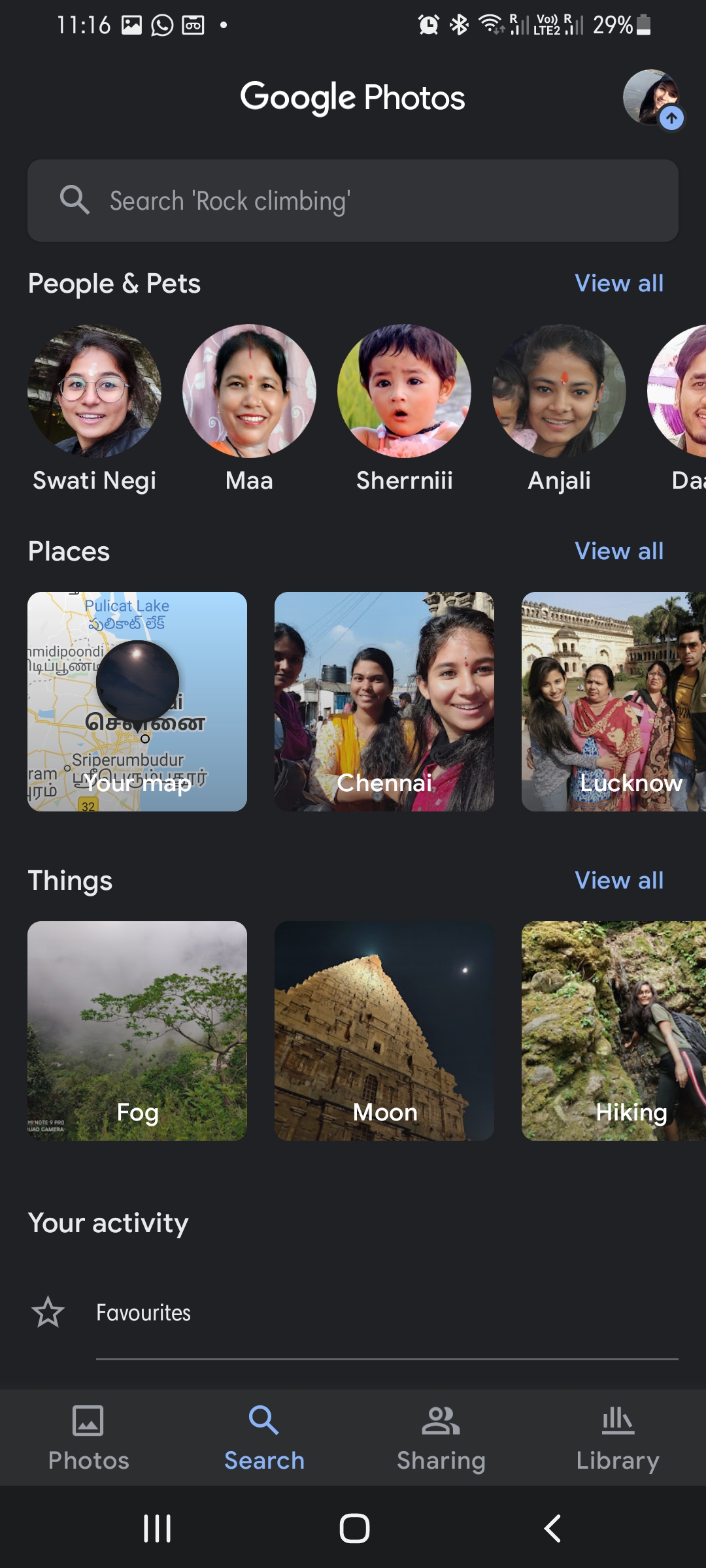View all Things
The width and height of the screenshot is (706, 1568).
pyautogui.click(x=618, y=881)
